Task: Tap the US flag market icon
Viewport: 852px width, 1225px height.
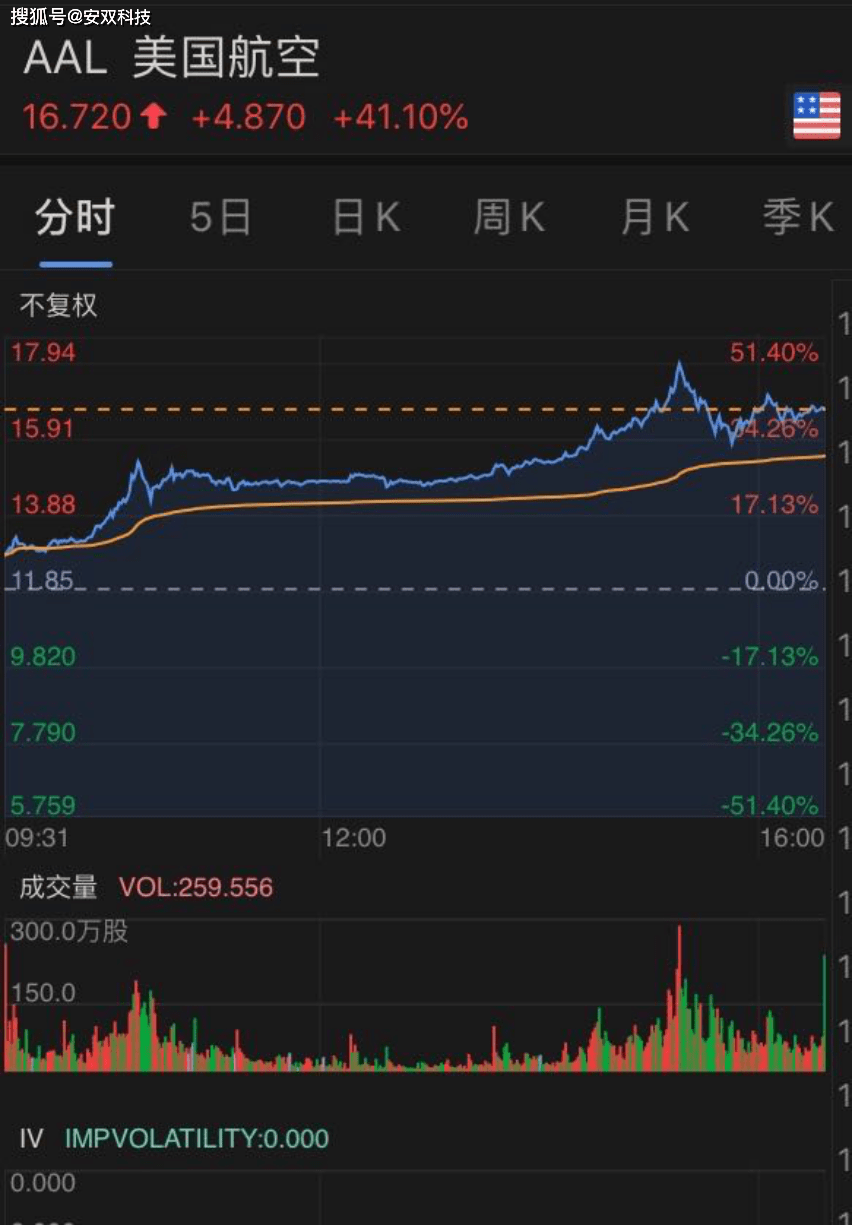Action: click(x=816, y=116)
